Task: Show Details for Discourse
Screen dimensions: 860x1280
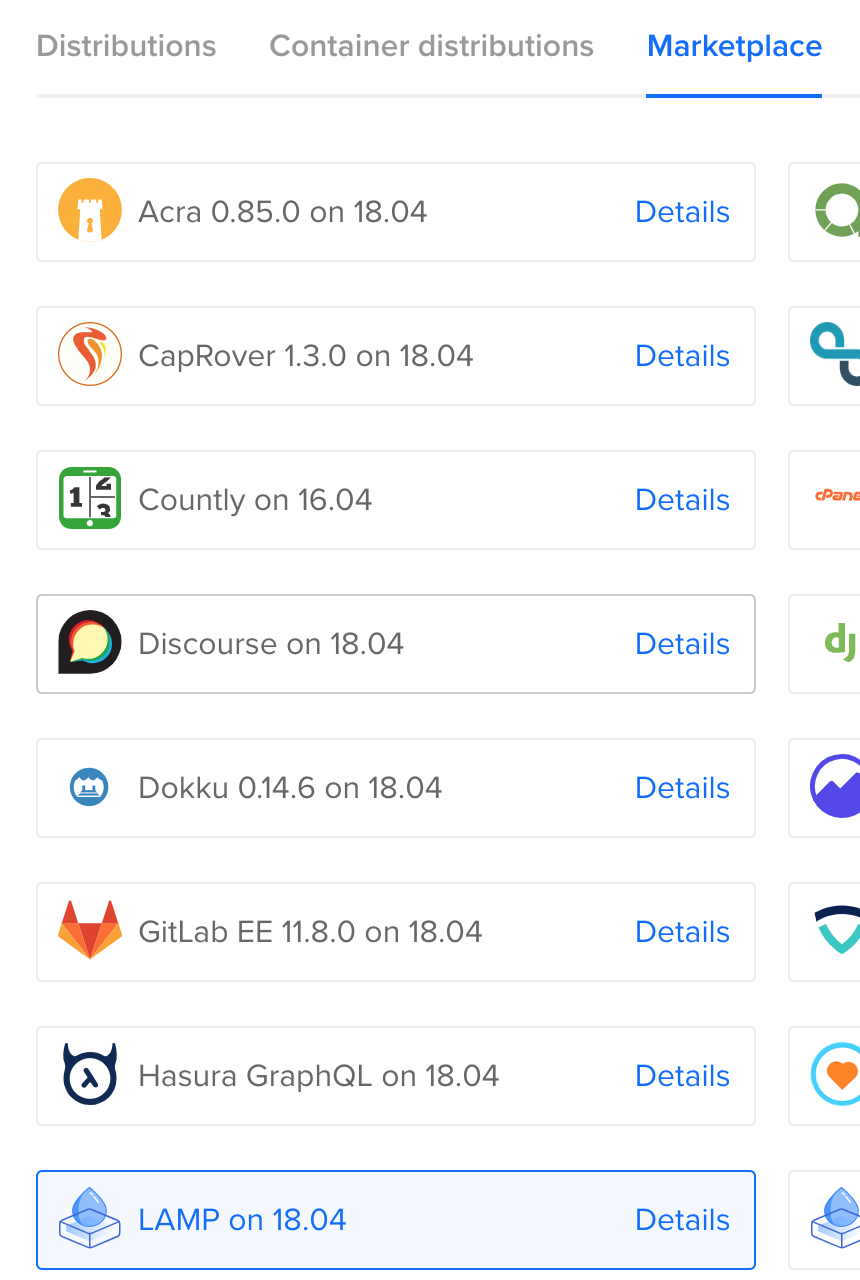Action: tap(682, 644)
